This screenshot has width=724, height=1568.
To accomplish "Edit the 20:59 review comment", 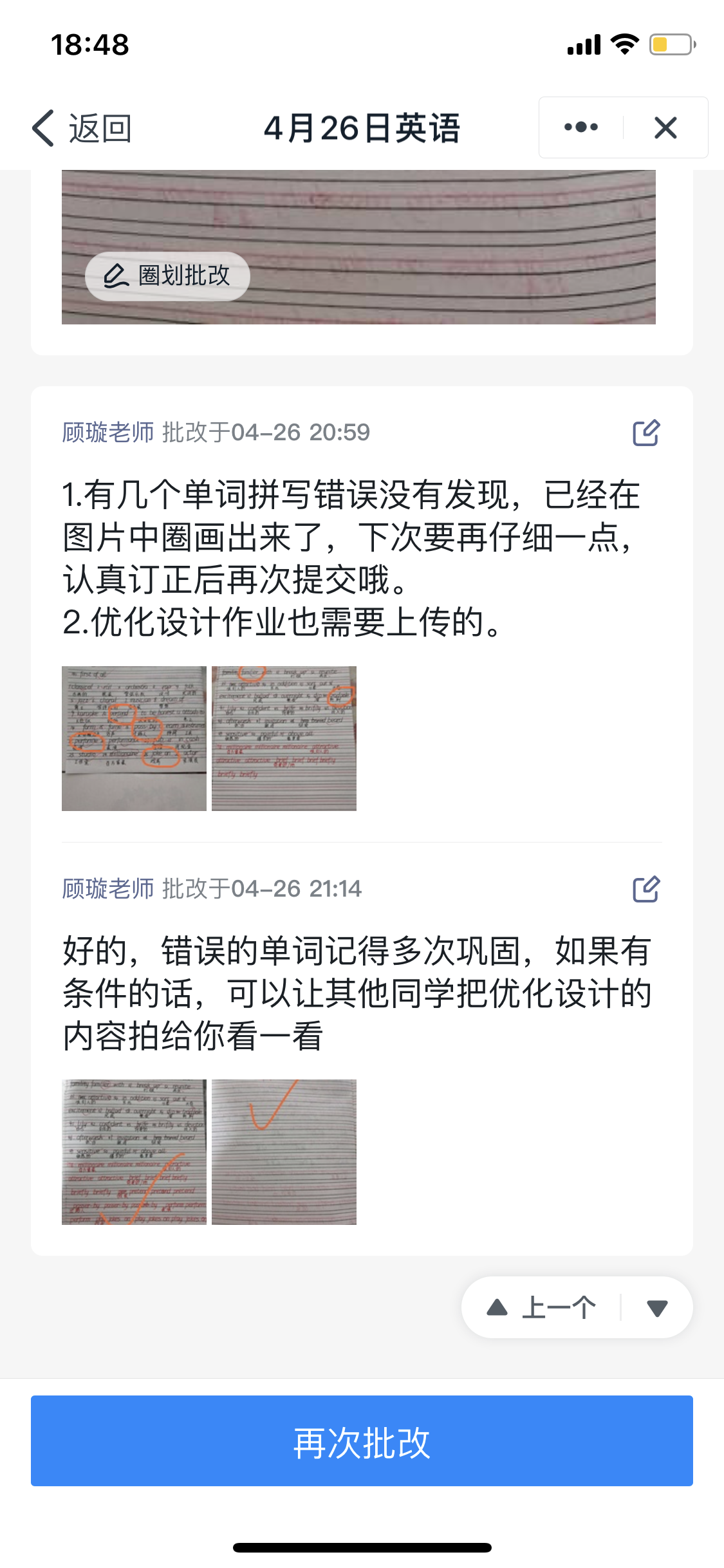I will point(645,433).
